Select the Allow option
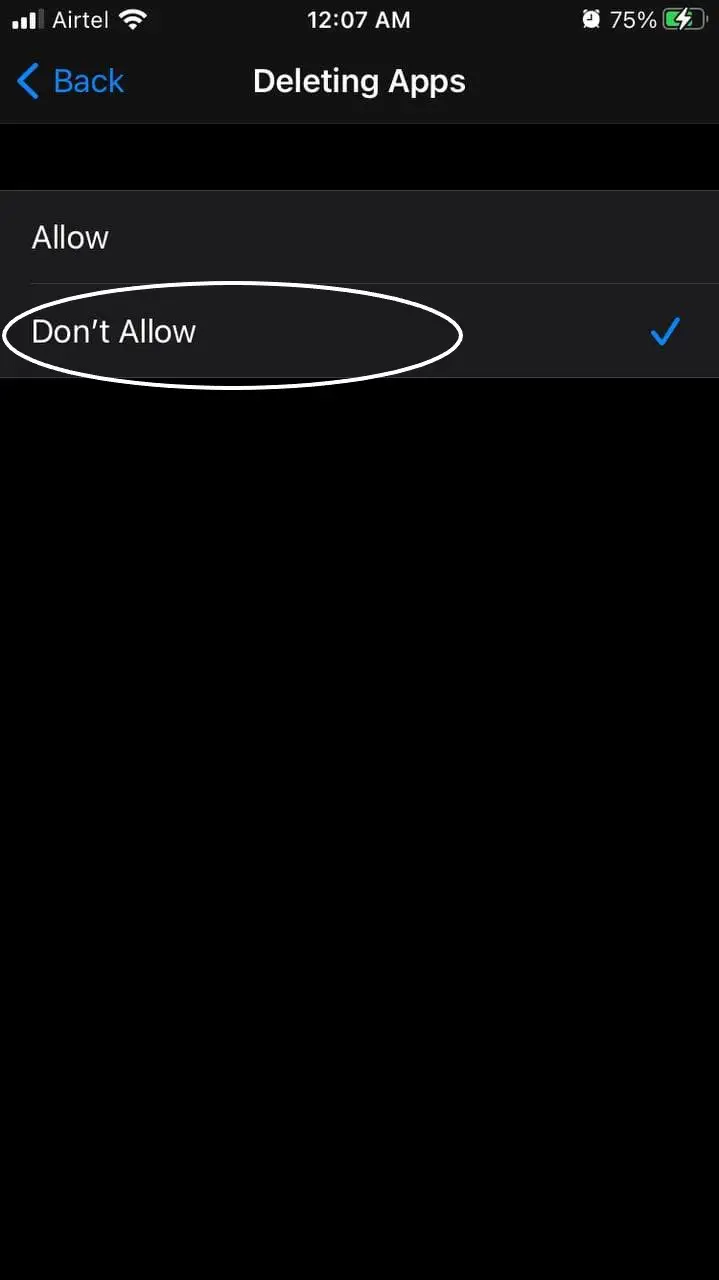 [x=359, y=237]
